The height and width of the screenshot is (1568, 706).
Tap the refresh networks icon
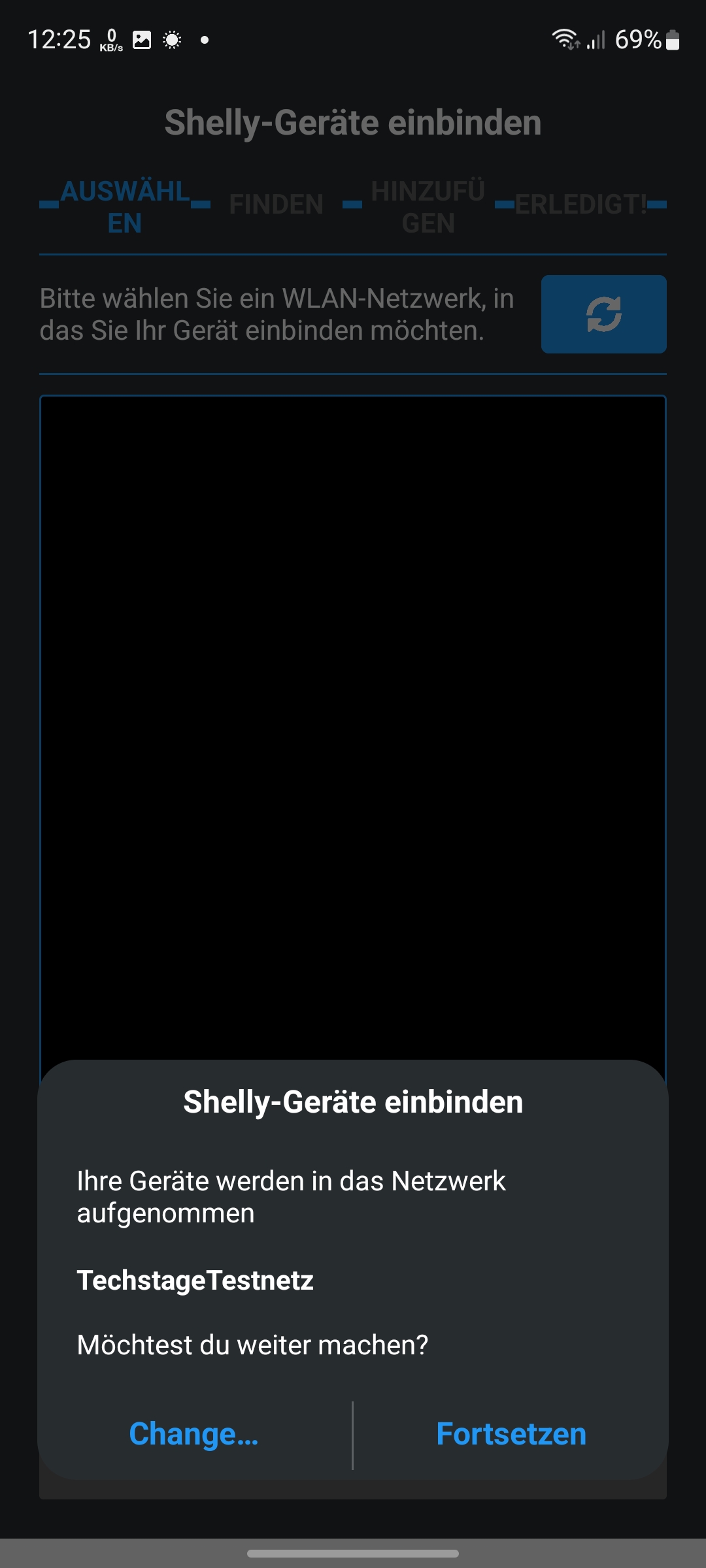pyautogui.click(x=603, y=314)
